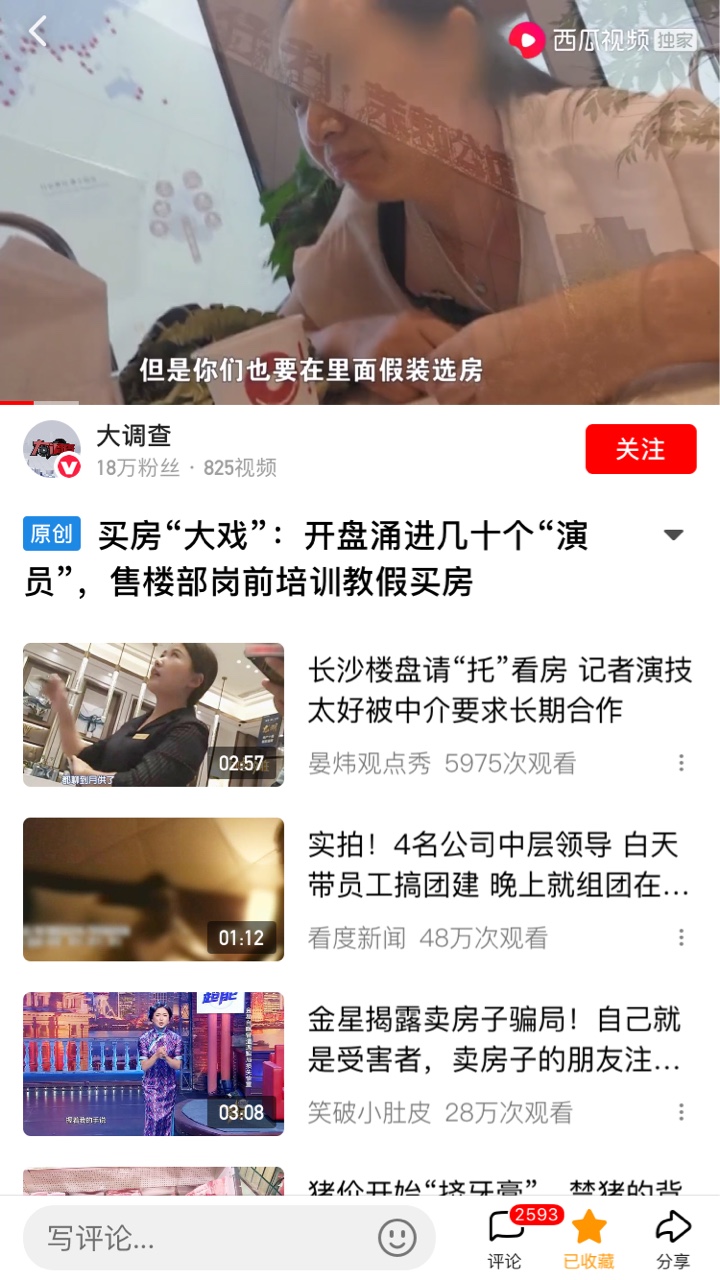
Task: Open more options for 长沙楼盘 video
Action: click(681, 763)
